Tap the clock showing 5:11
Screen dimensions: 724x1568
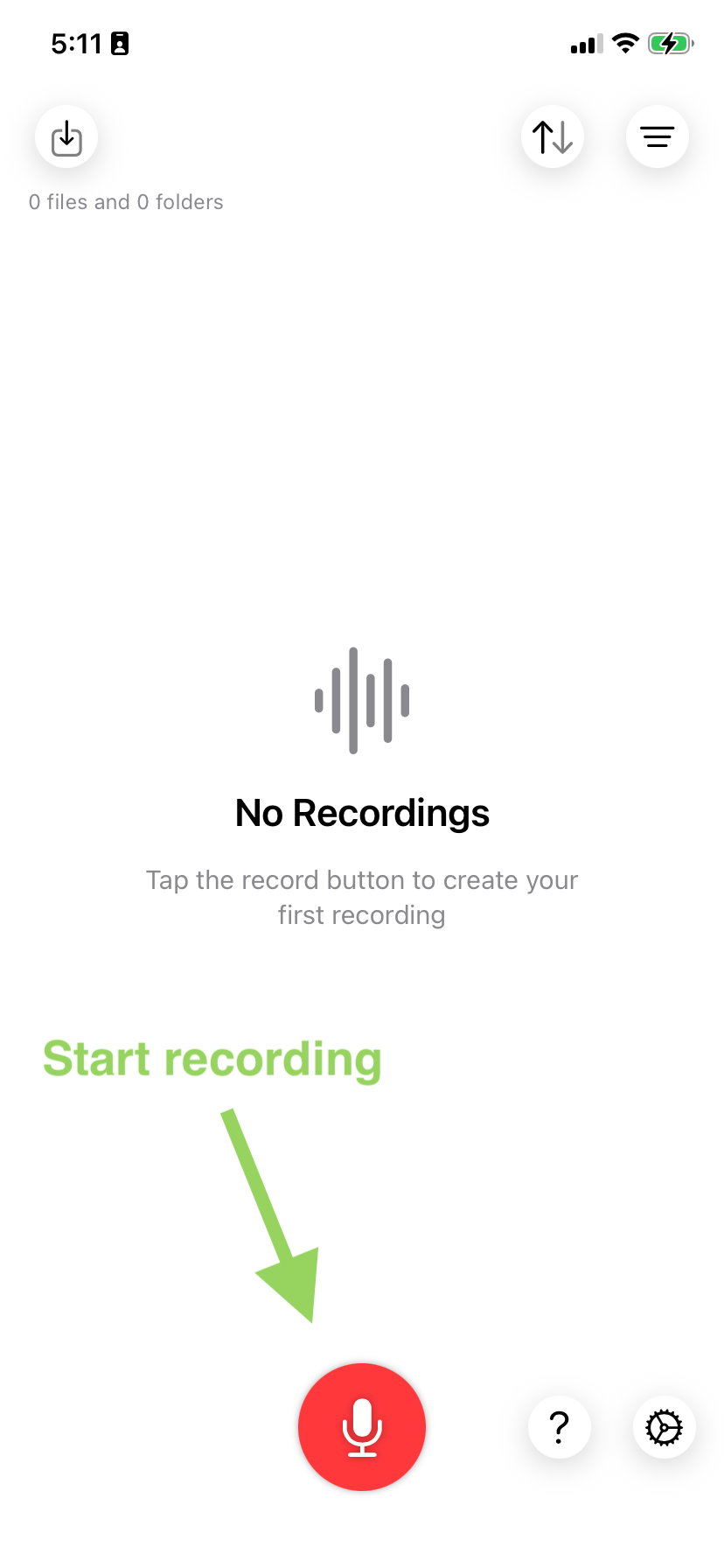pyautogui.click(x=74, y=43)
